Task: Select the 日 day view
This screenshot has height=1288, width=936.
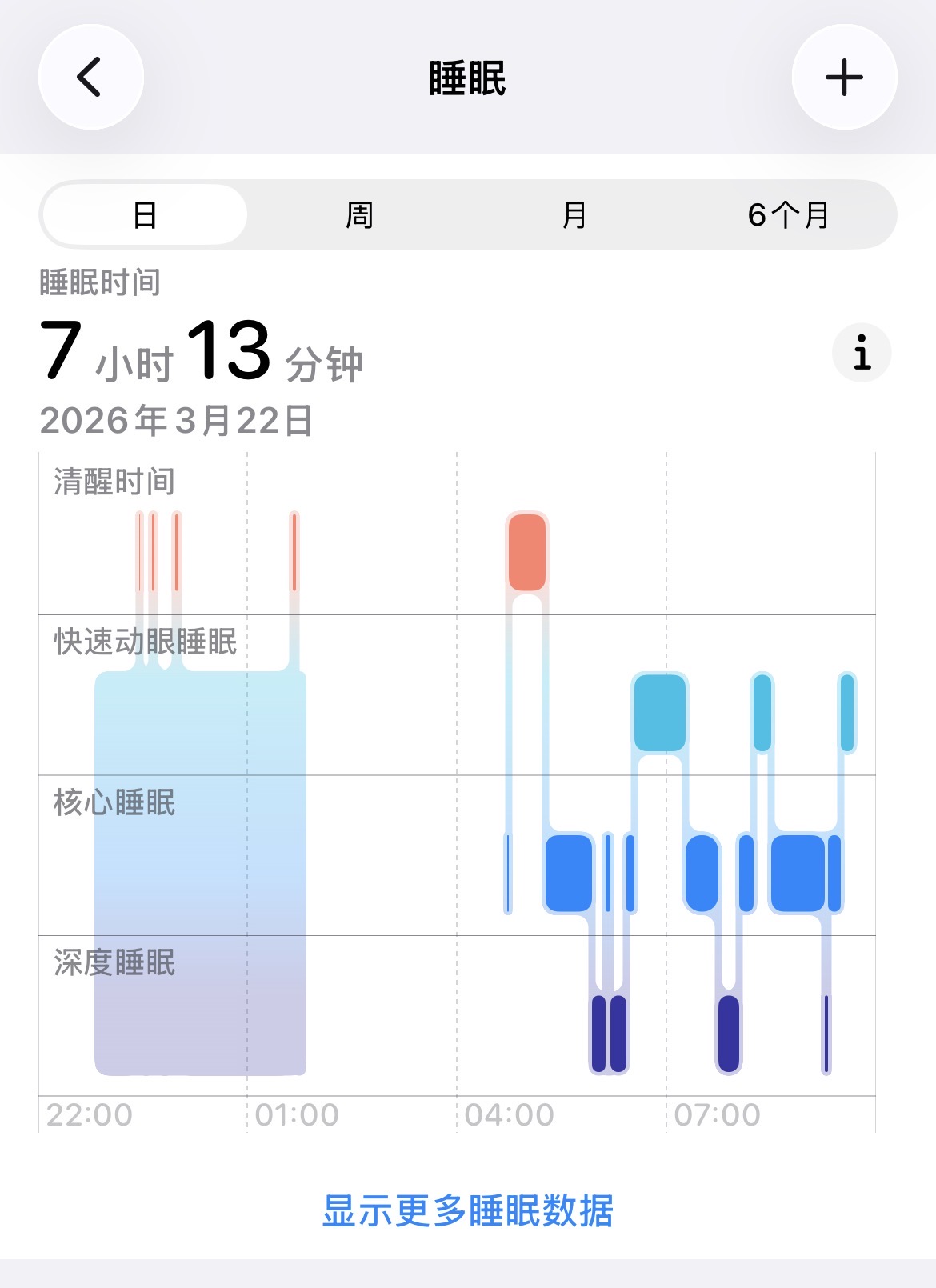Action: (x=145, y=214)
